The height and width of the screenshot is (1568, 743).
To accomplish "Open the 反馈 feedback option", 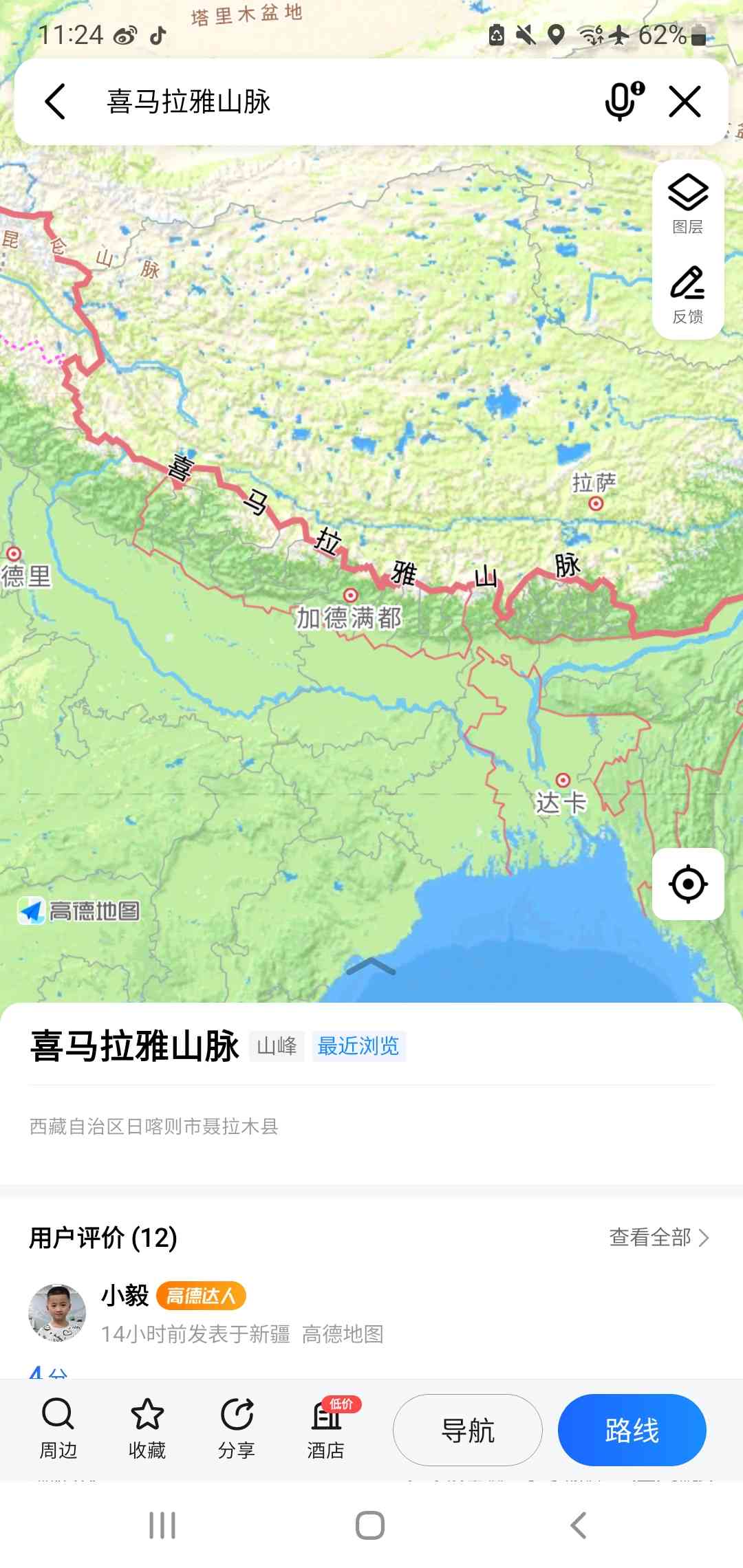I will coord(688,294).
